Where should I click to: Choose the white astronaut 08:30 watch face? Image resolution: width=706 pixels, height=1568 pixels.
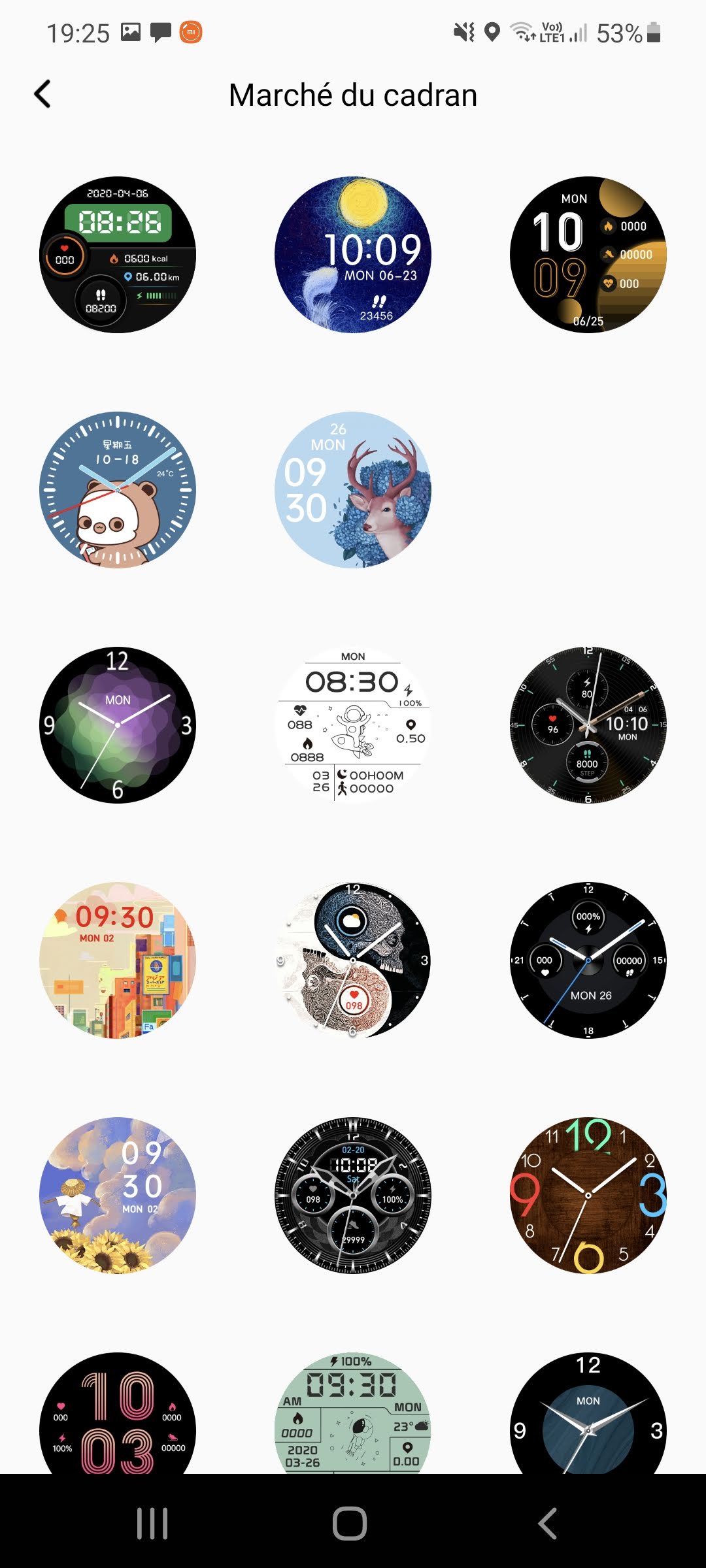point(353,725)
